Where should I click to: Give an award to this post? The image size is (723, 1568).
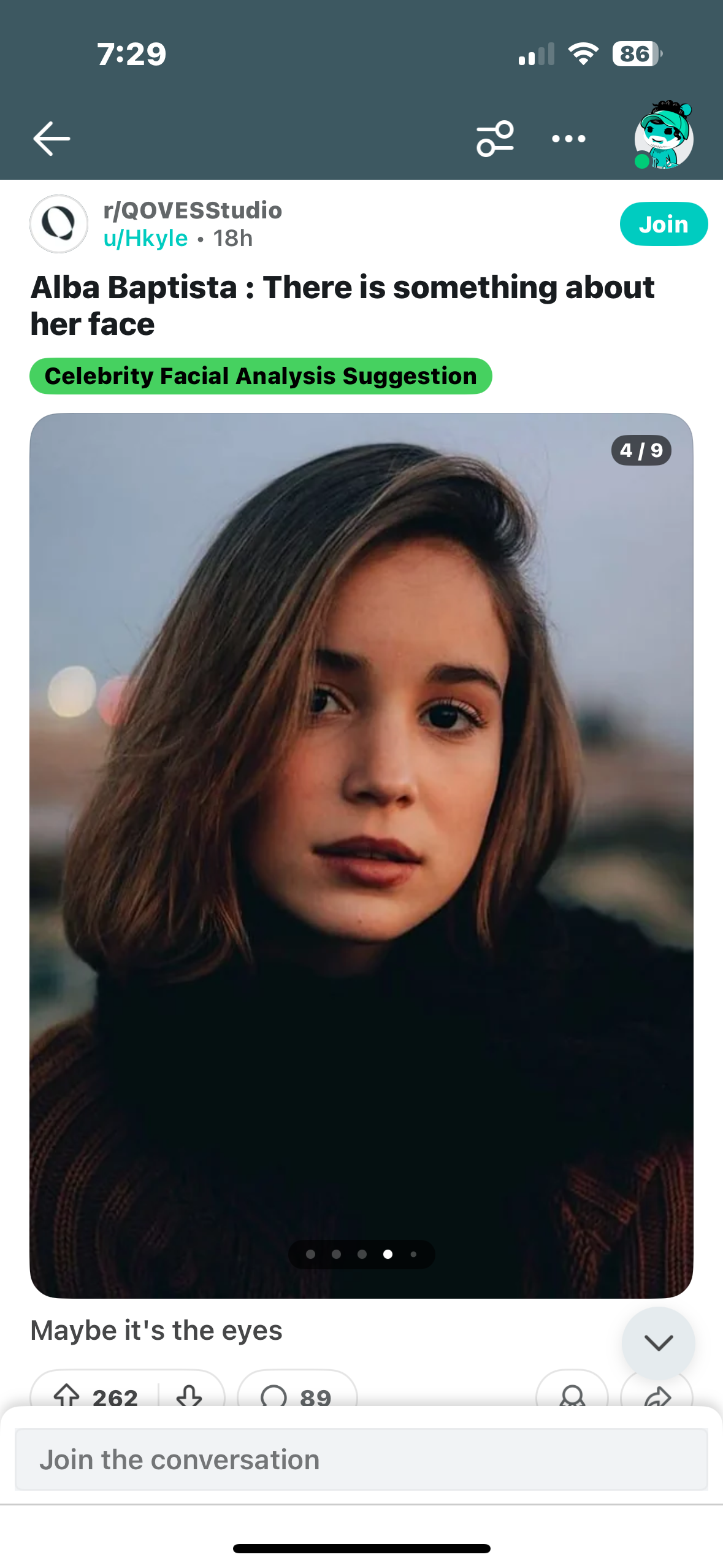tap(572, 1395)
